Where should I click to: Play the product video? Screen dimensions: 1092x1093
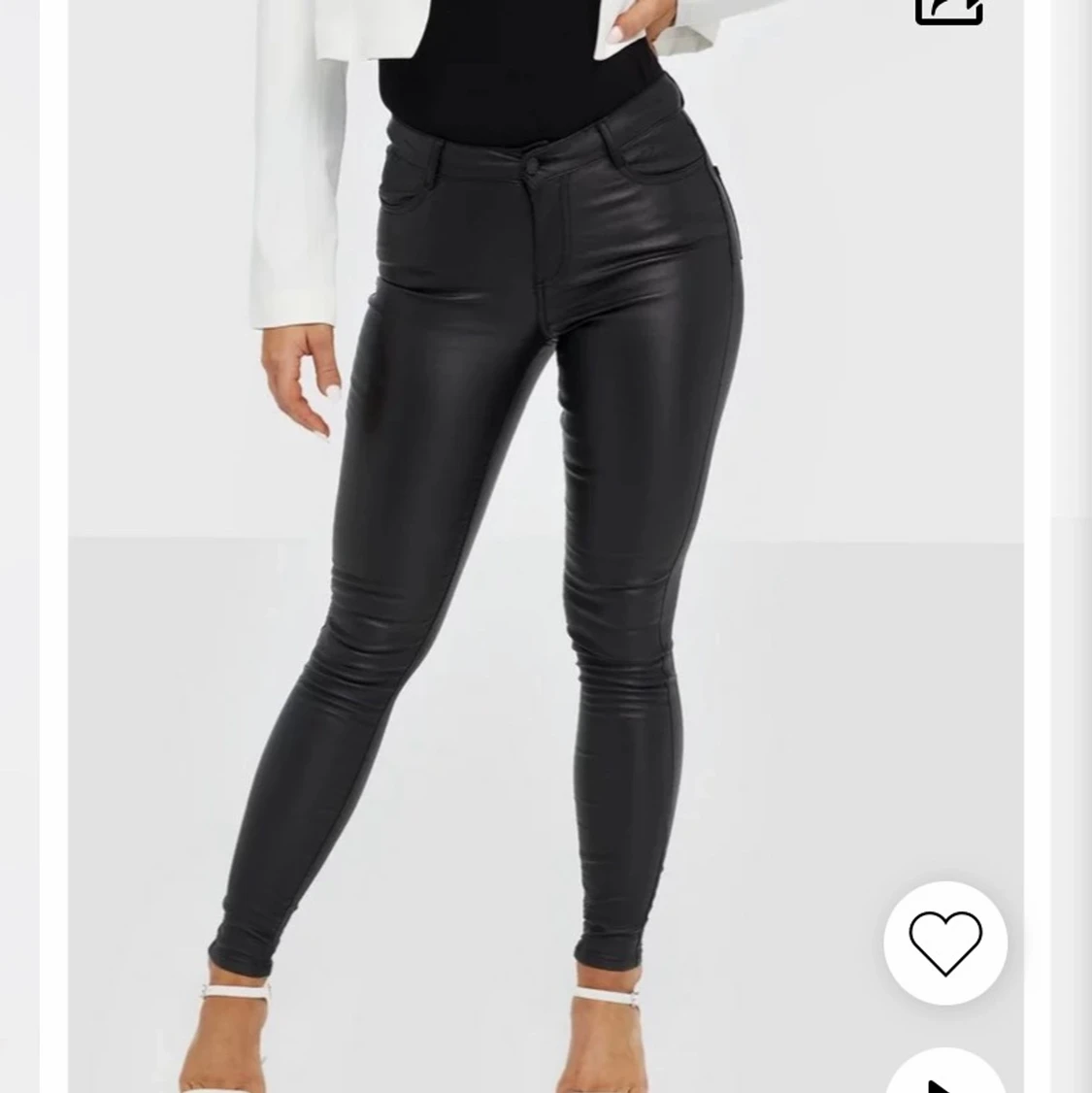[x=944, y=1074]
